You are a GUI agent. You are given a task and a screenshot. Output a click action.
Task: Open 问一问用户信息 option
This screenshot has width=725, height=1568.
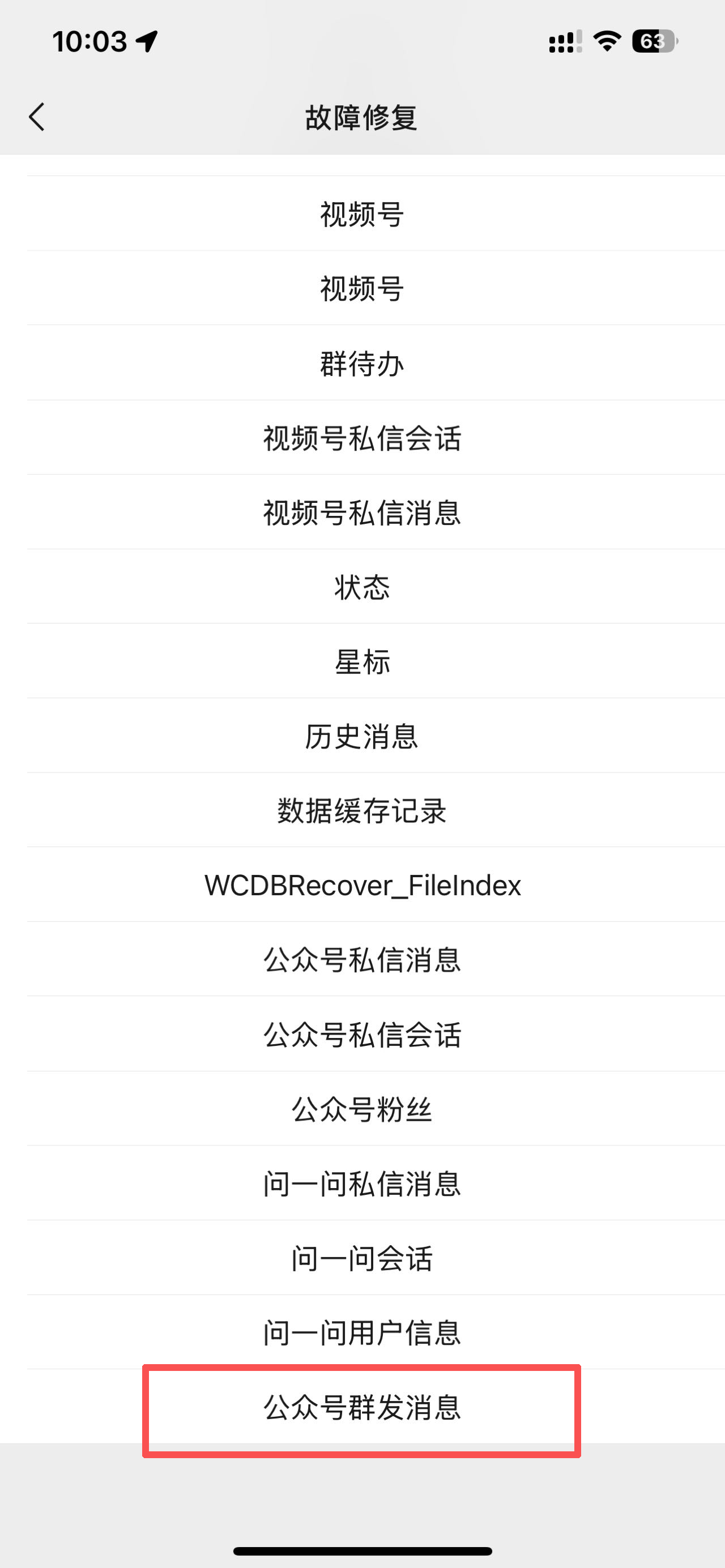point(363,1332)
